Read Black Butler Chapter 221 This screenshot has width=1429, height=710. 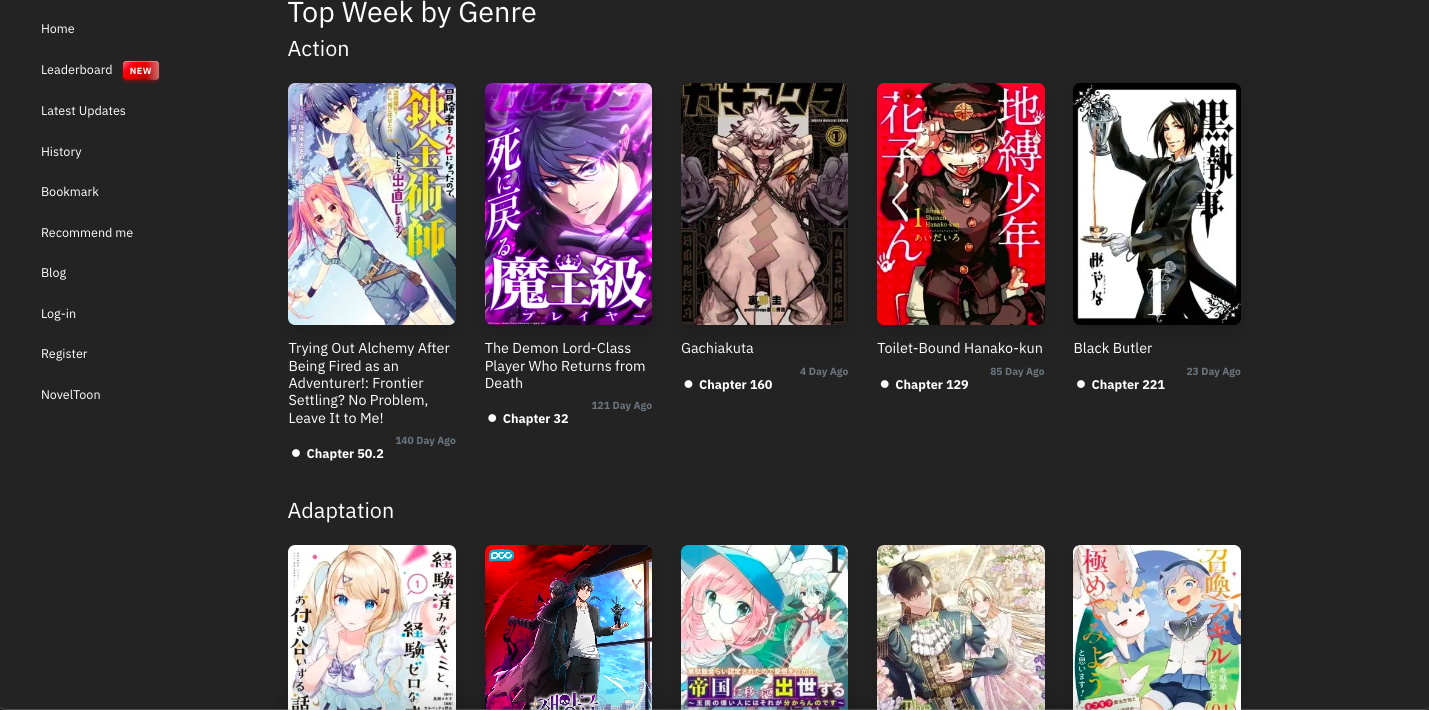pos(1127,385)
